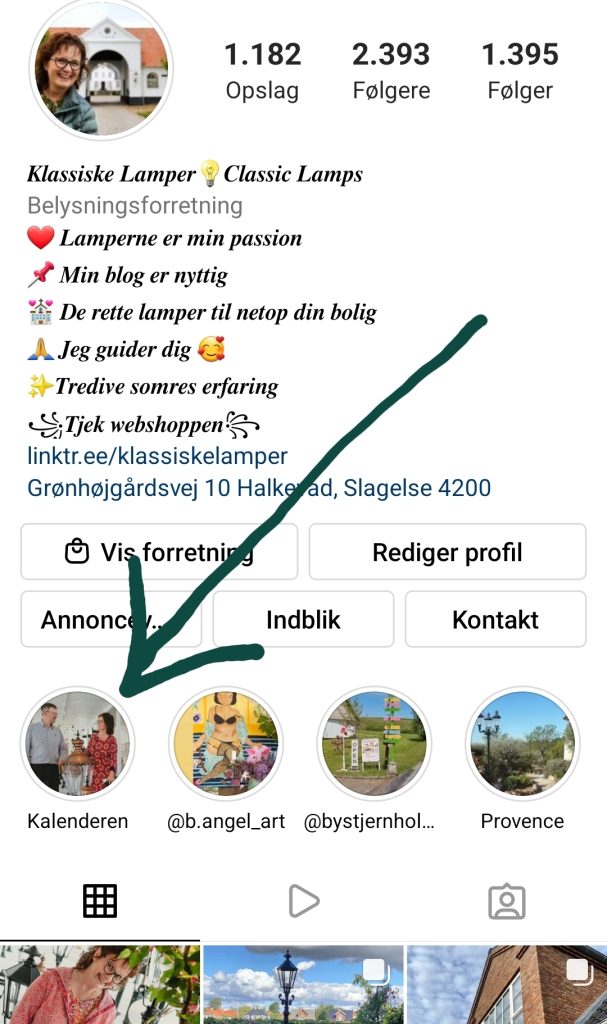Open the Provence story highlight

tap(521, 744)
